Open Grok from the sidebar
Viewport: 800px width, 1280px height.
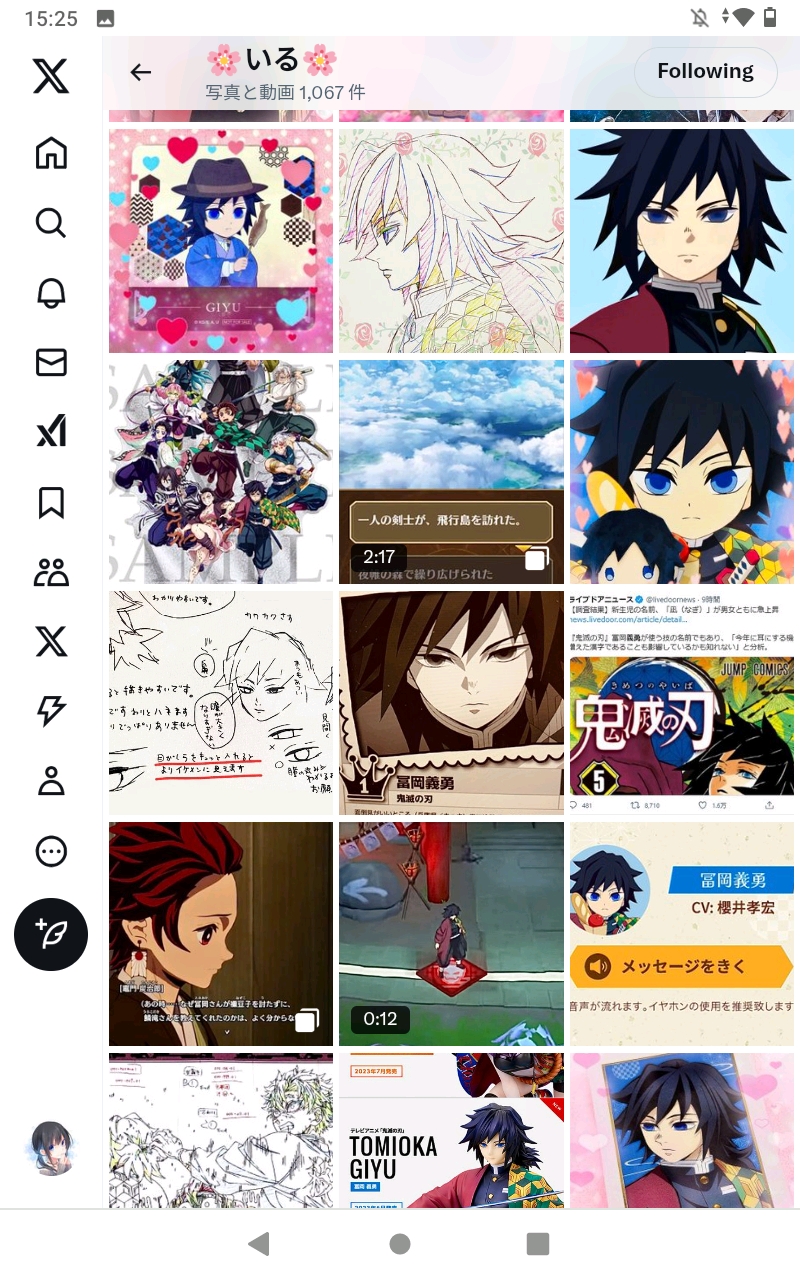click(x=51, y=431)
